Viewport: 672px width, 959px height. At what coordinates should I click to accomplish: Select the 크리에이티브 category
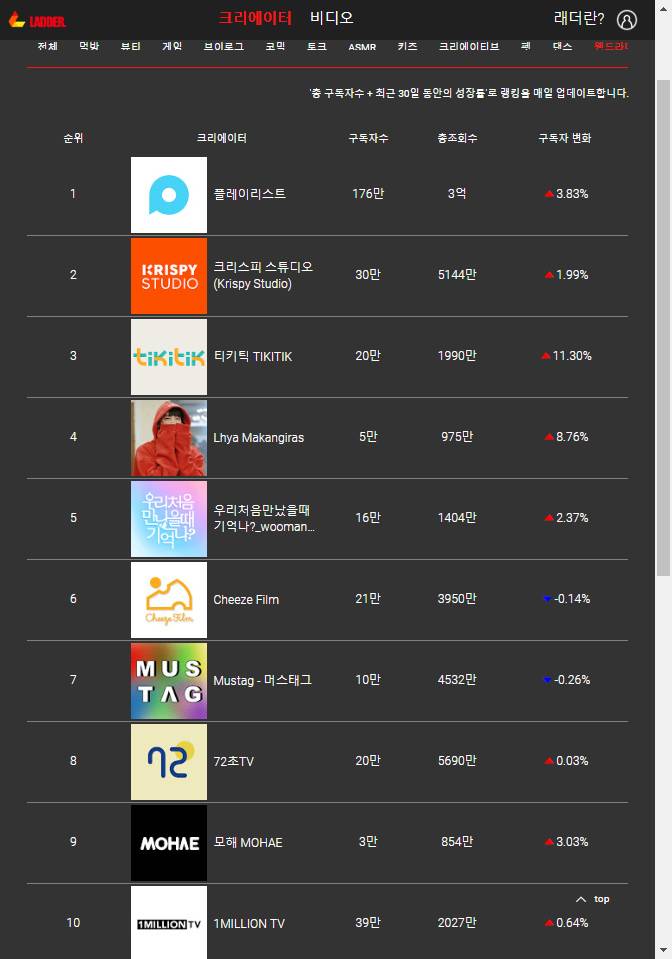pyautogui.click(x=468, y=47)
